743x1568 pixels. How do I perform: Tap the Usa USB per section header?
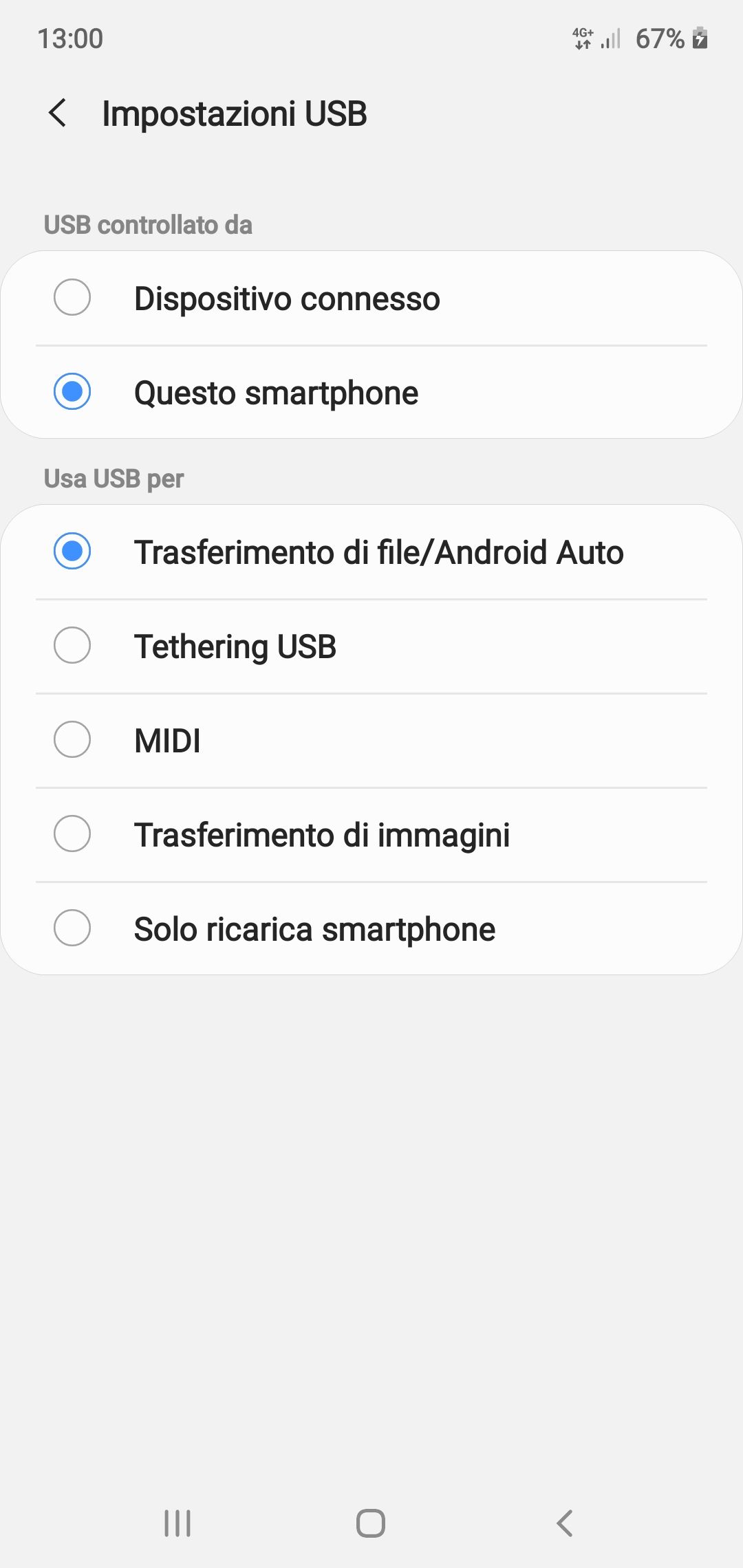[114, 478]
